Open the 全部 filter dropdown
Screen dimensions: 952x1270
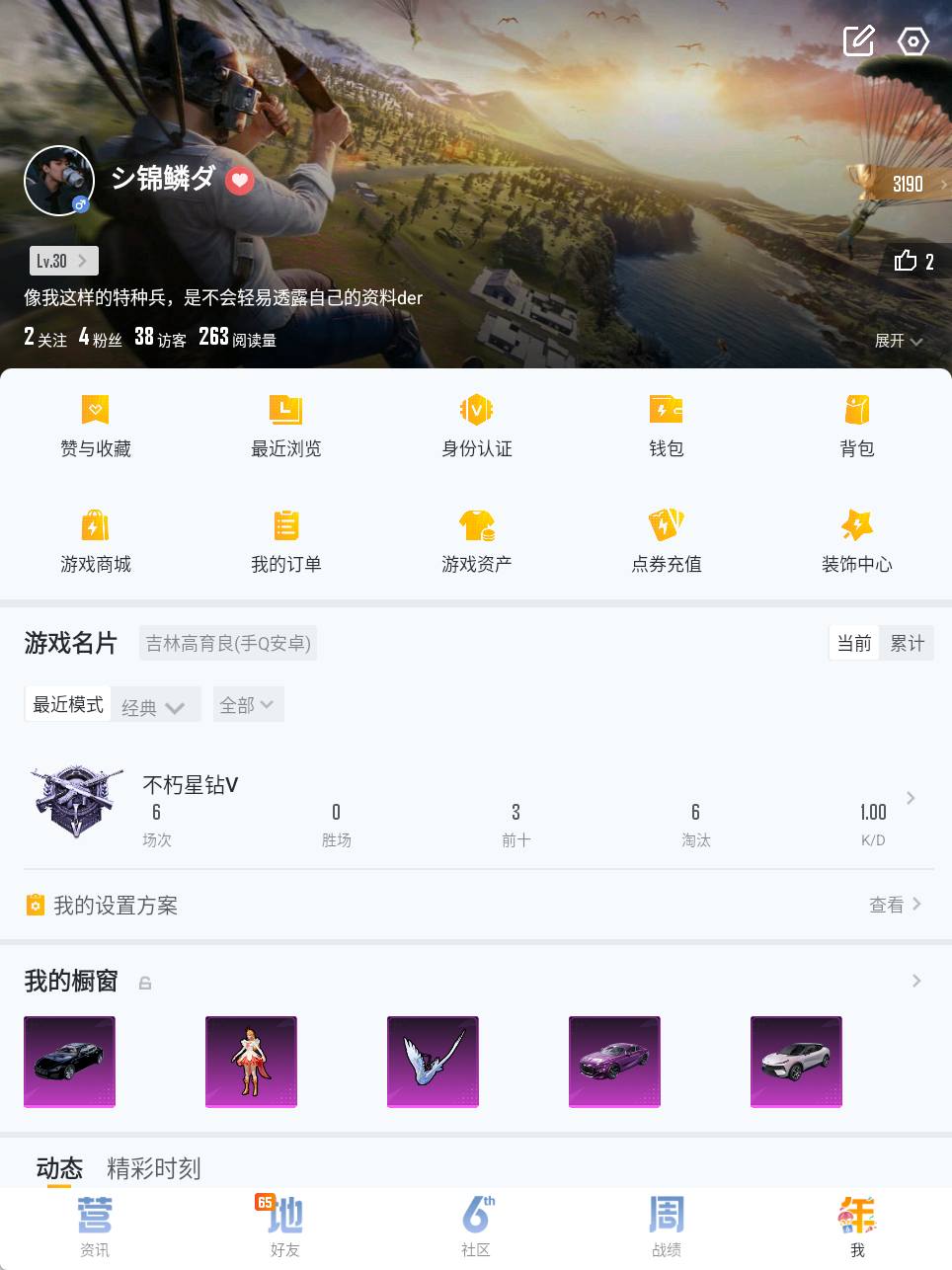point(248,704)
